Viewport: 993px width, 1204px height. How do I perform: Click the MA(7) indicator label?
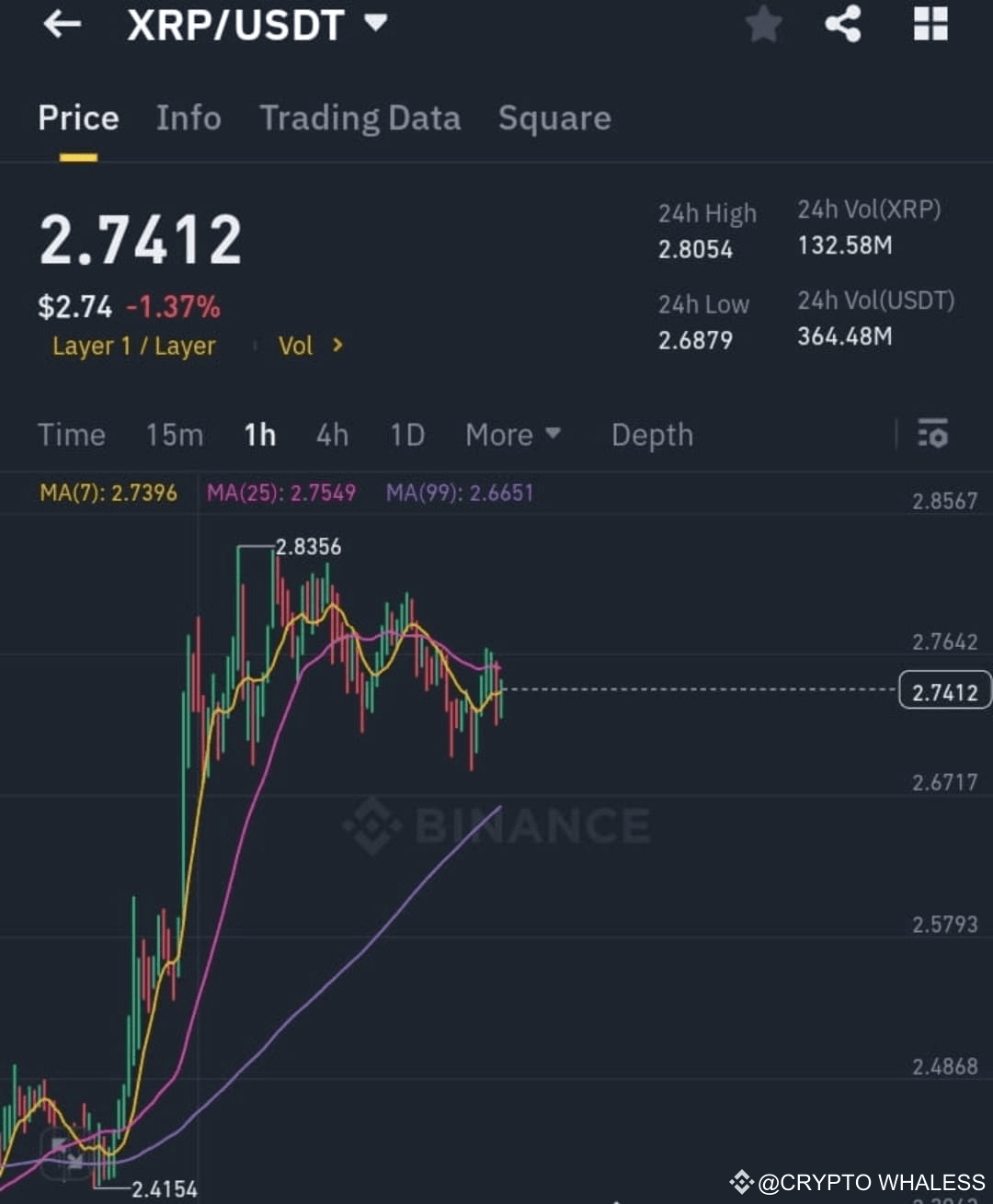click(108, 493)
